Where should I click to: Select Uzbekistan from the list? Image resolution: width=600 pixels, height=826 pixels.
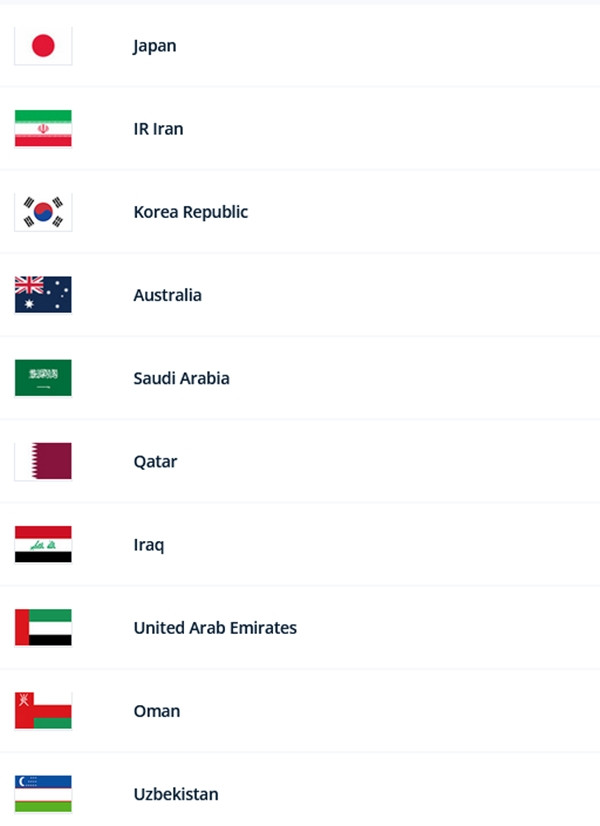[x=175, y=794]
